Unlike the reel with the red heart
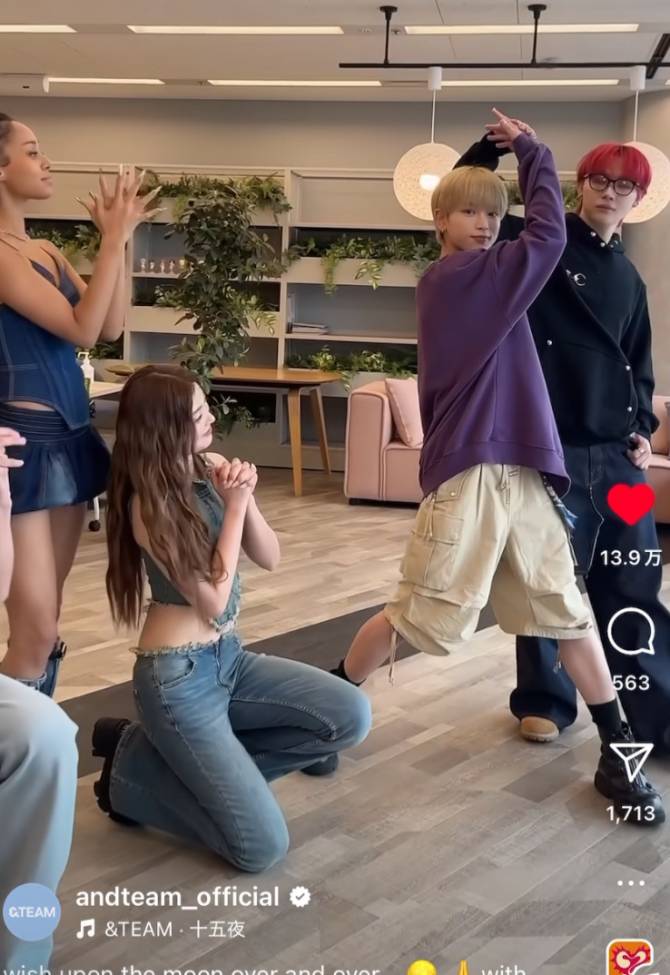This screenshot has width=670, height=975. tap(631, 504)
